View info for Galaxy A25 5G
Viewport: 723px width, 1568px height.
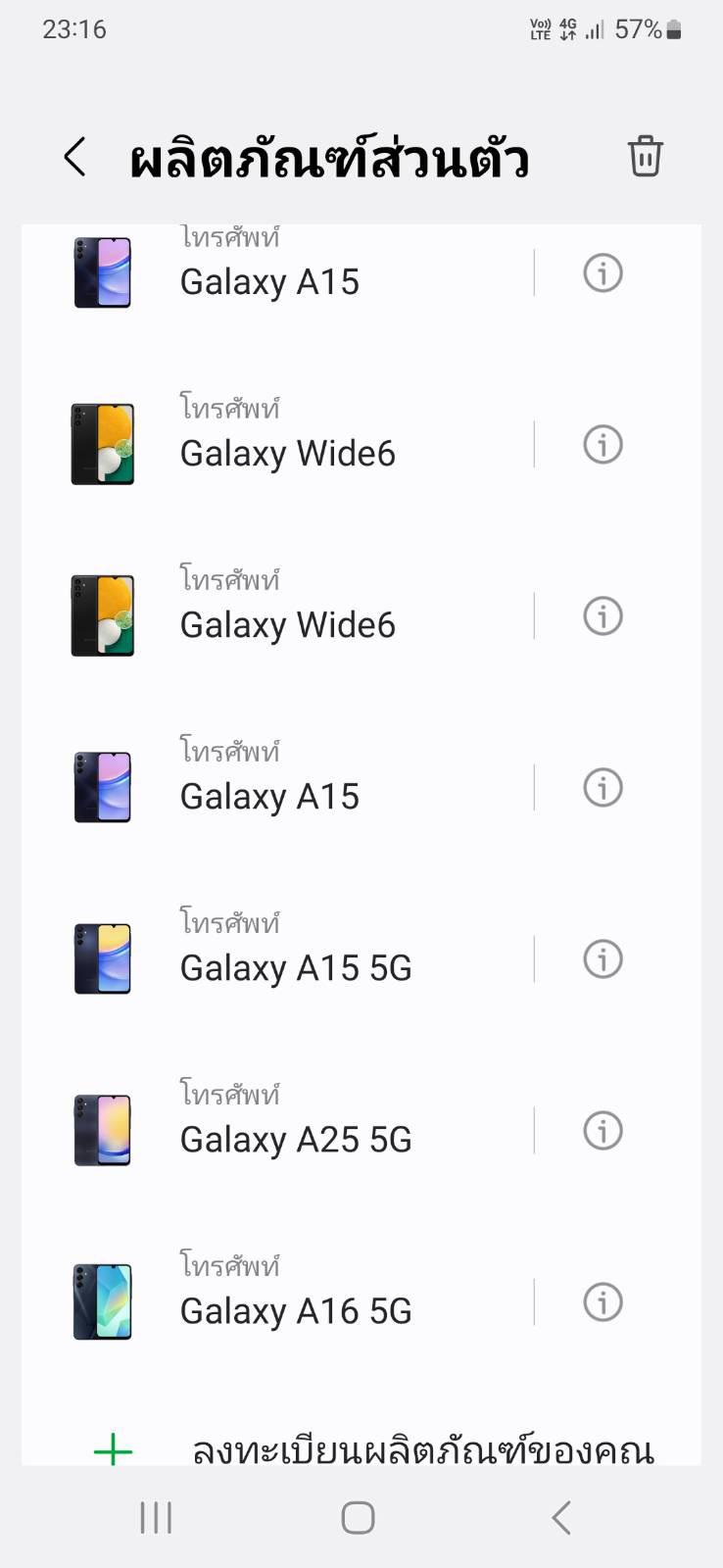click(x=602, y=1130)
